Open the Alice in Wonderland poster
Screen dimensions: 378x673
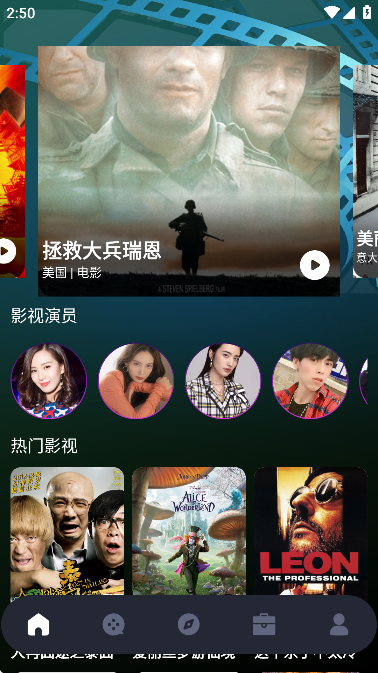pos(189,531)
